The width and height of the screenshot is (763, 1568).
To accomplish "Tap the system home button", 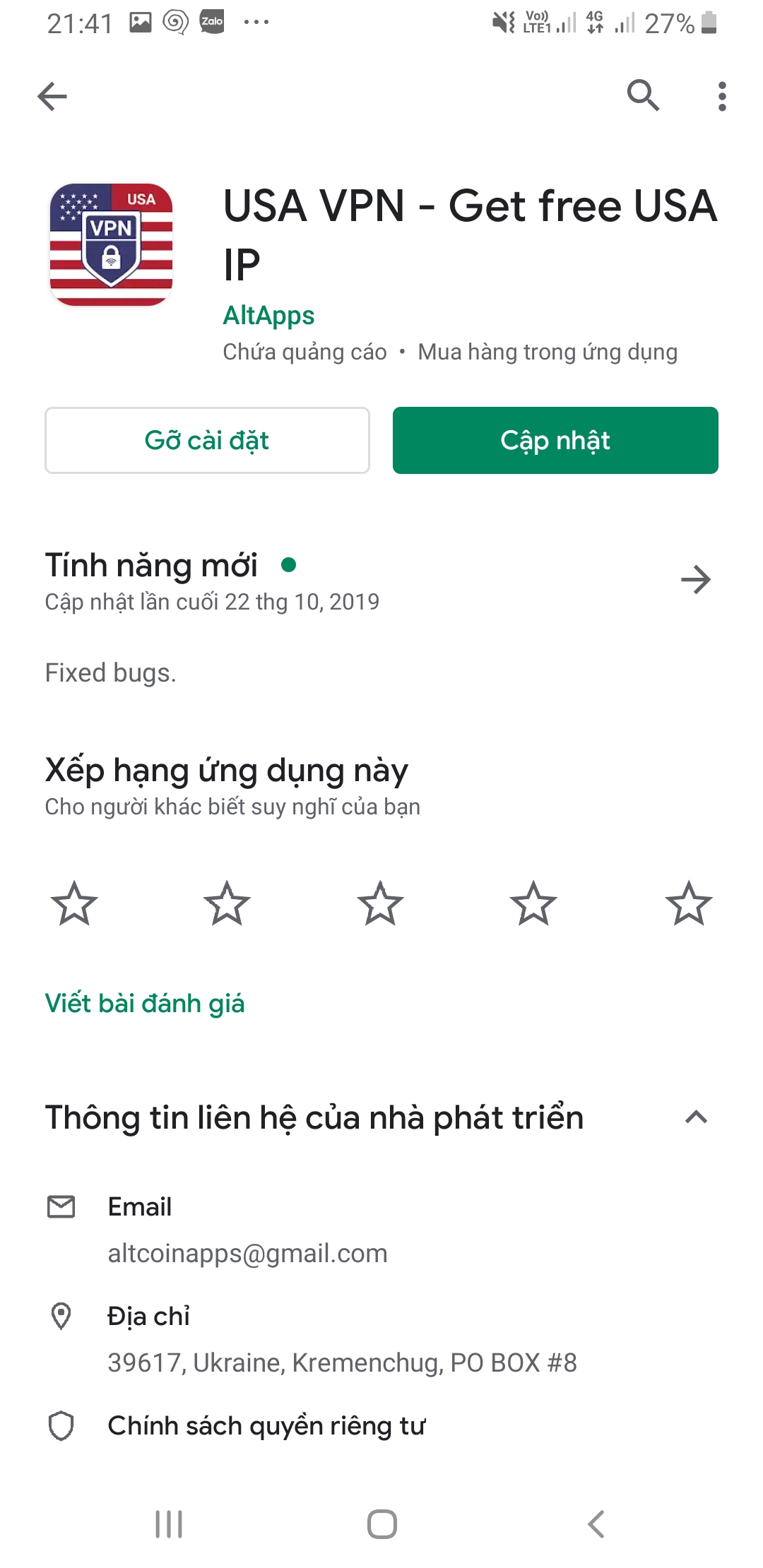I will tap(381, 1524).
